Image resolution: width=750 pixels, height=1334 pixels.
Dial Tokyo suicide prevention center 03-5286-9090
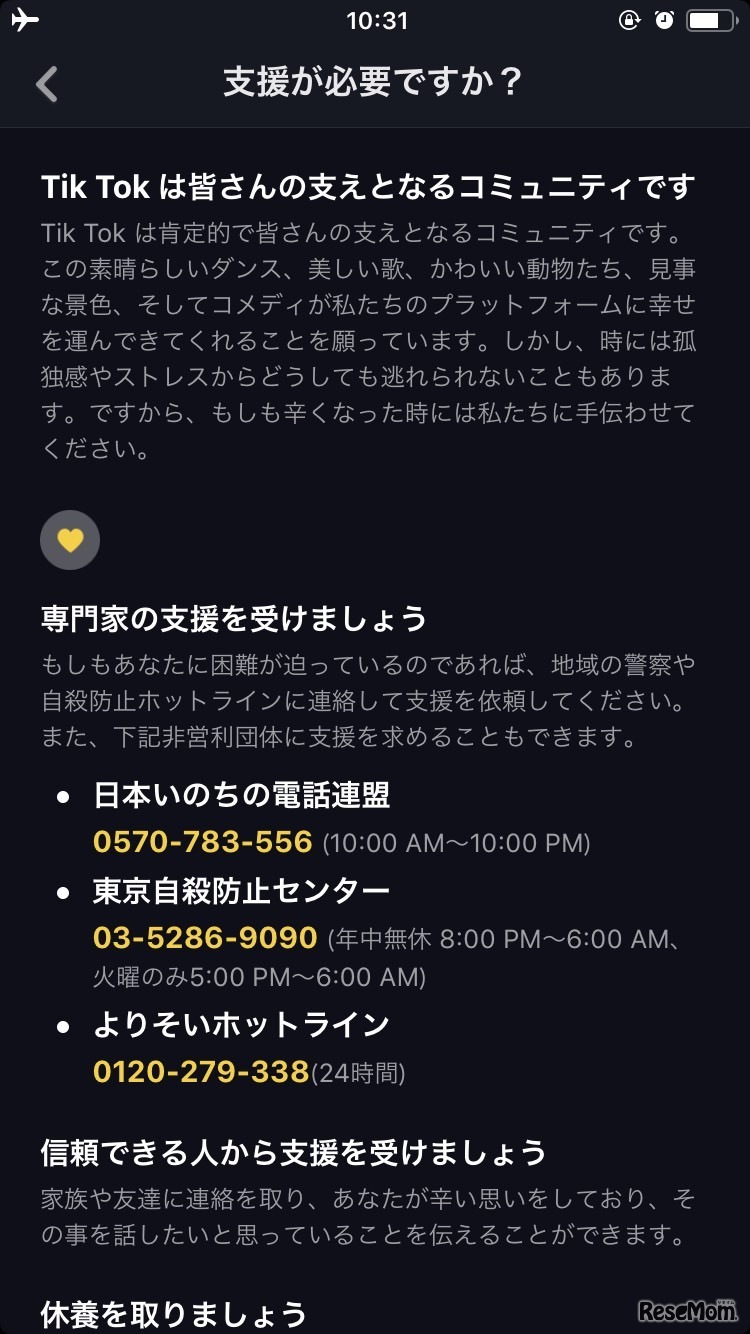tap(205, 938)
